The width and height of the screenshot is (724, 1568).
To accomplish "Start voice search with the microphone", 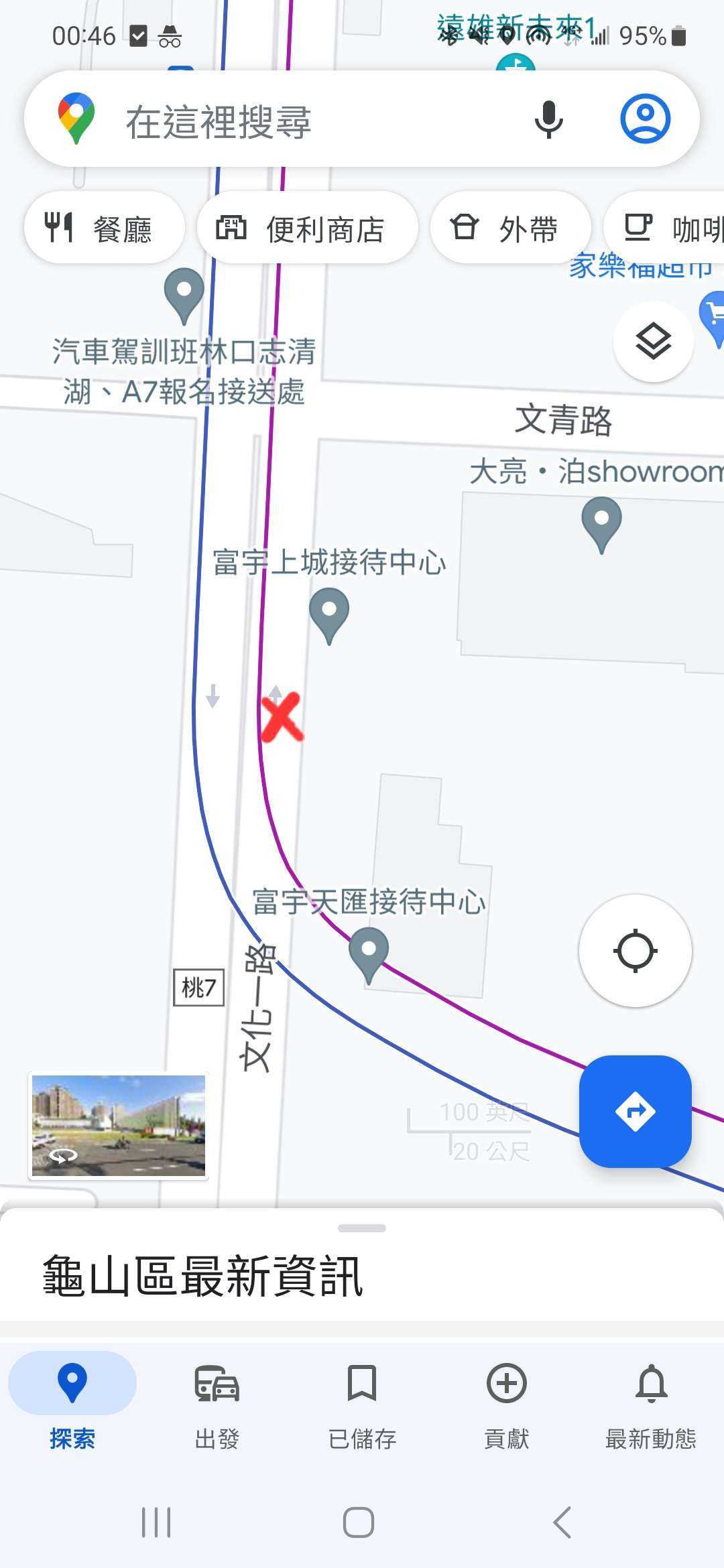I will [x=548, y=119].
